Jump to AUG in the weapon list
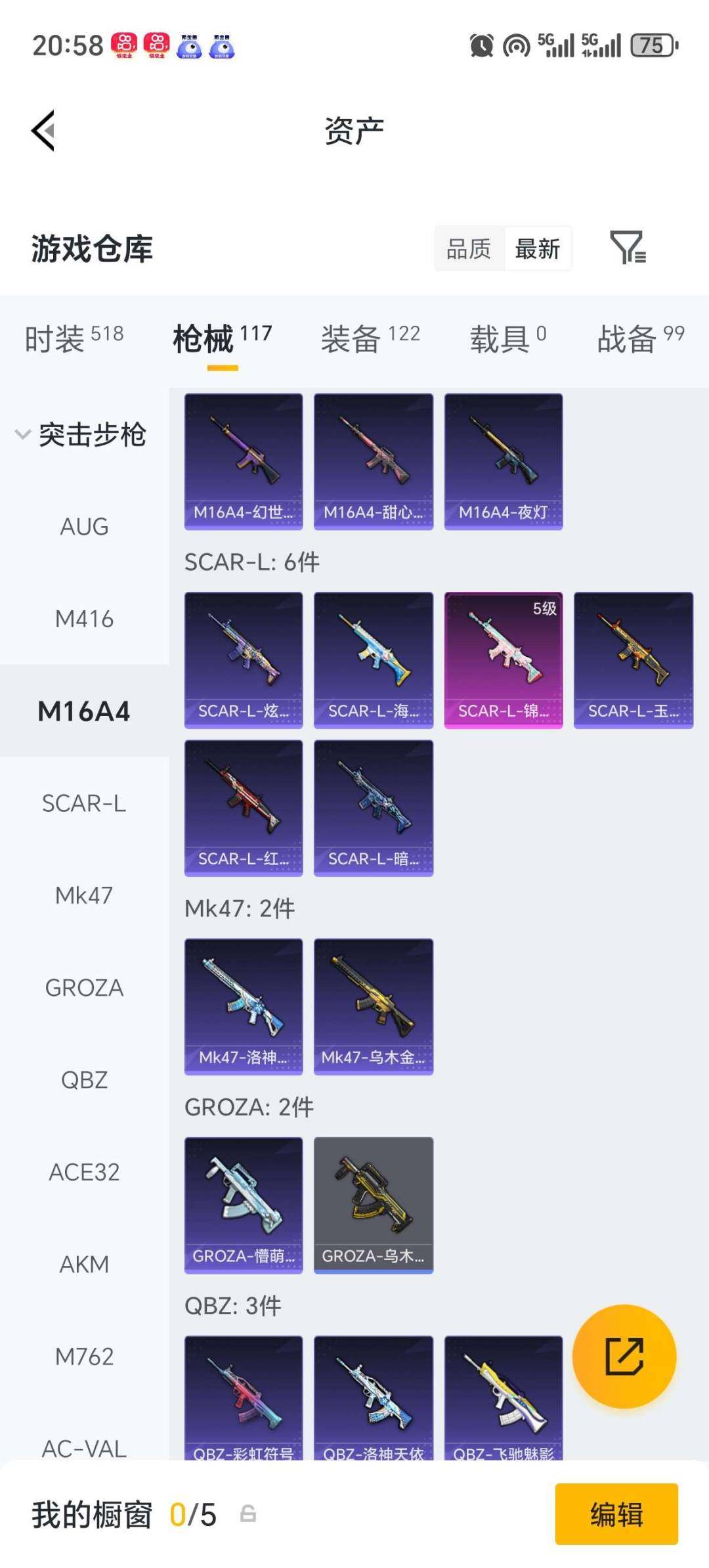709x1568 pixels. click(x=84, y=526)
